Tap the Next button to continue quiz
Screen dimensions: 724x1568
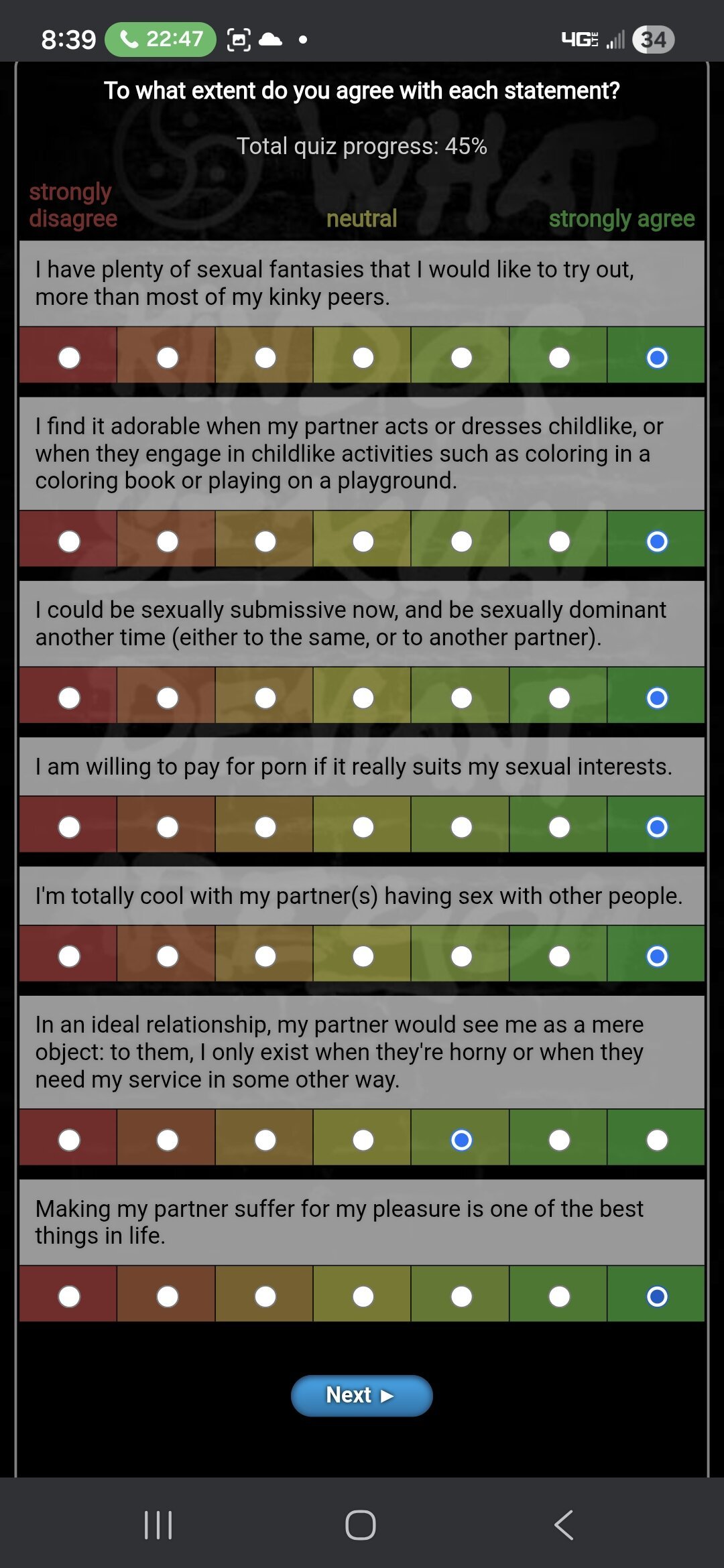pos(361,1395)
